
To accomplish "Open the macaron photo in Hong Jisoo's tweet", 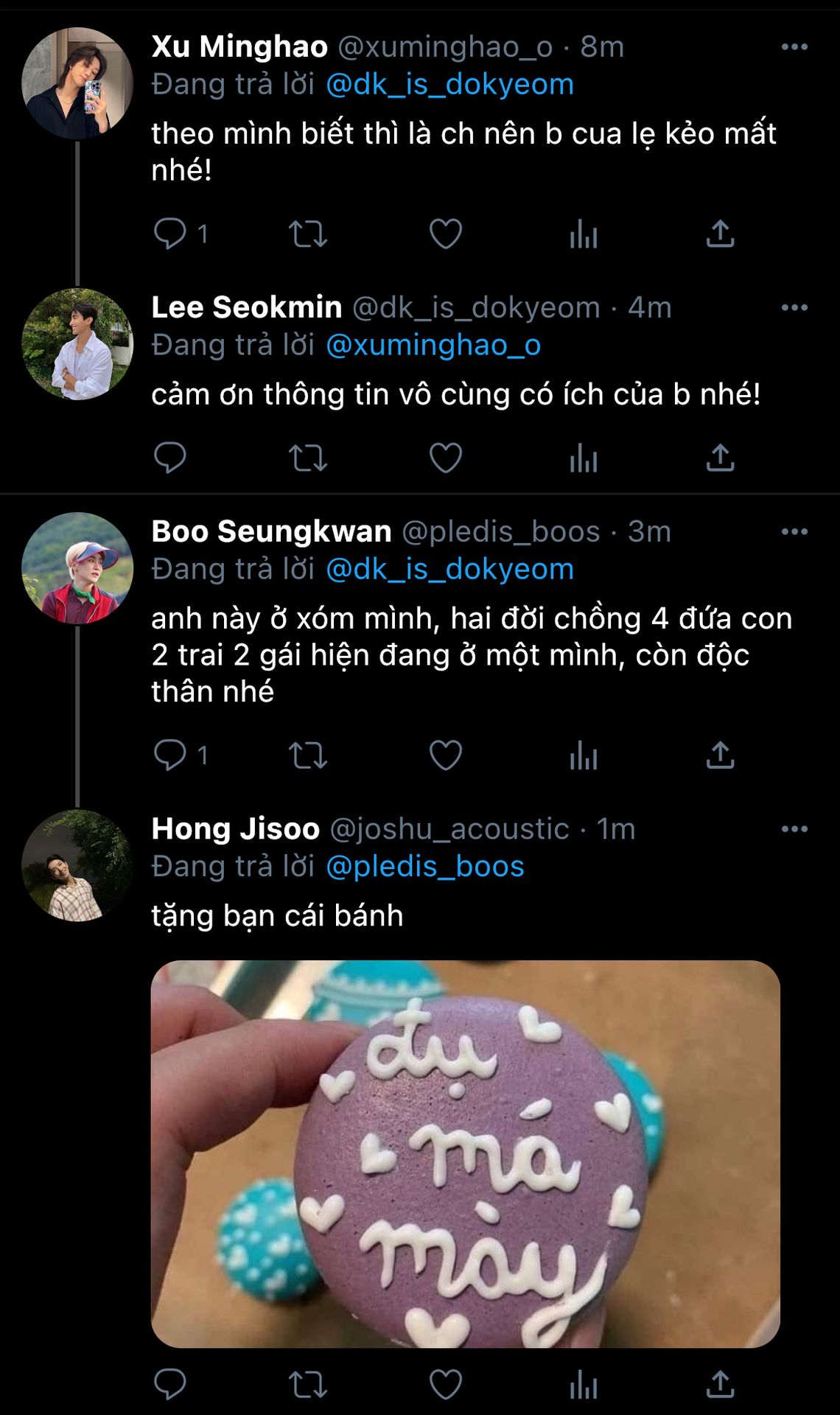I will (465, 1153).
